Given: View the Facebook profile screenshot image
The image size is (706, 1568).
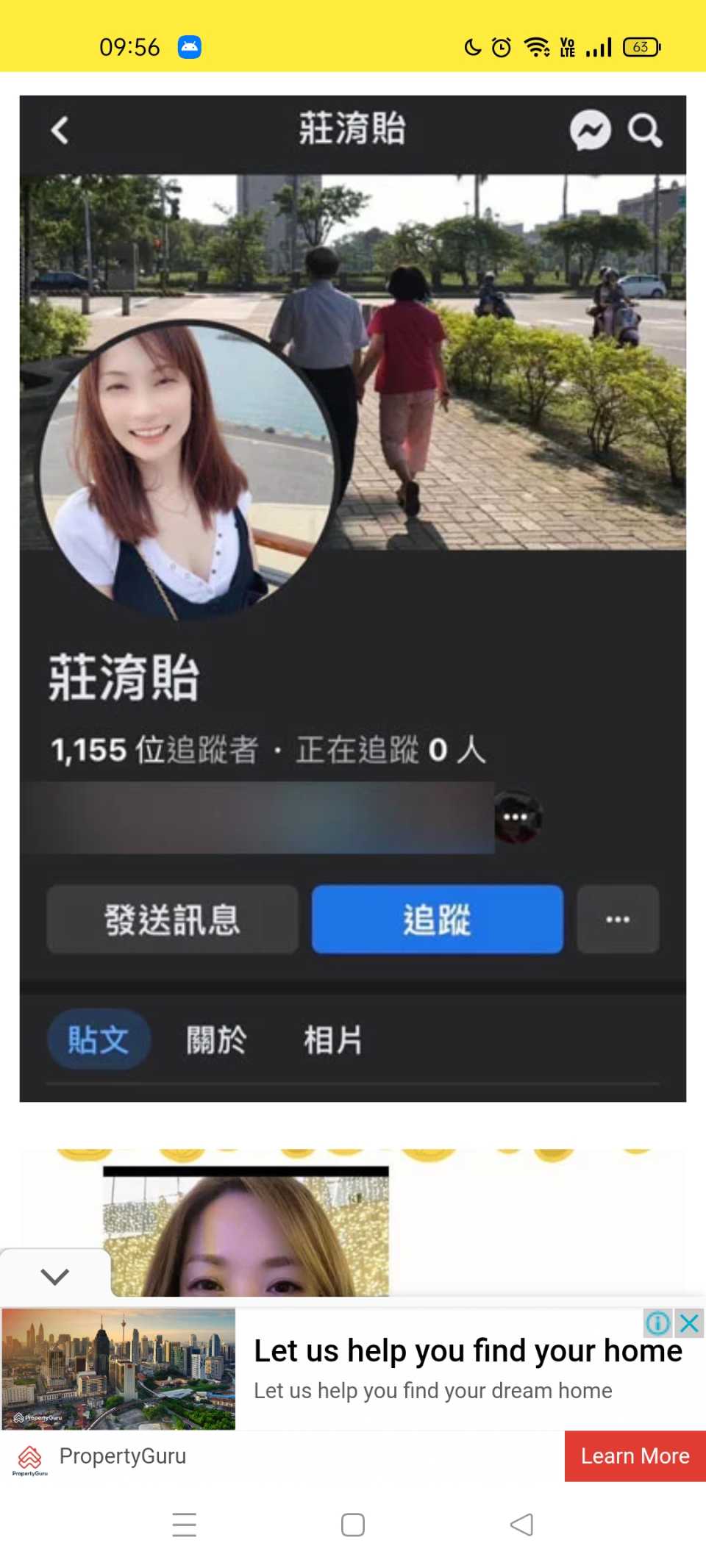Looking at the screenshot, I should [353, 598].
